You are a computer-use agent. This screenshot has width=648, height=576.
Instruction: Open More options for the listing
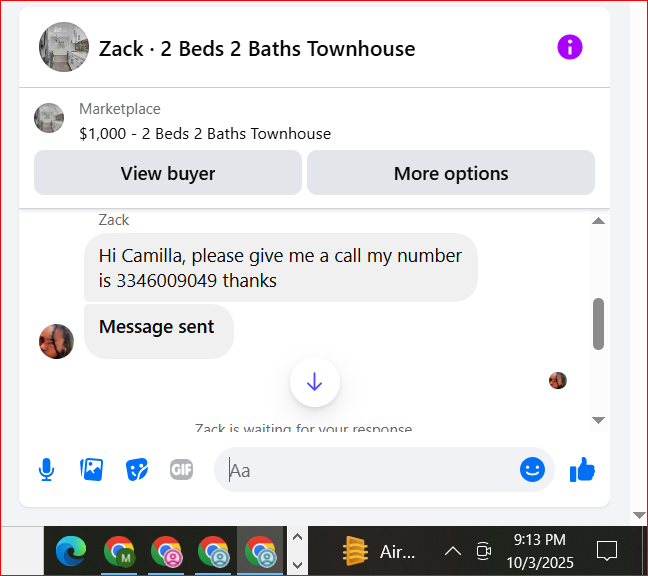pyautogui.click(x=451, y=173)
